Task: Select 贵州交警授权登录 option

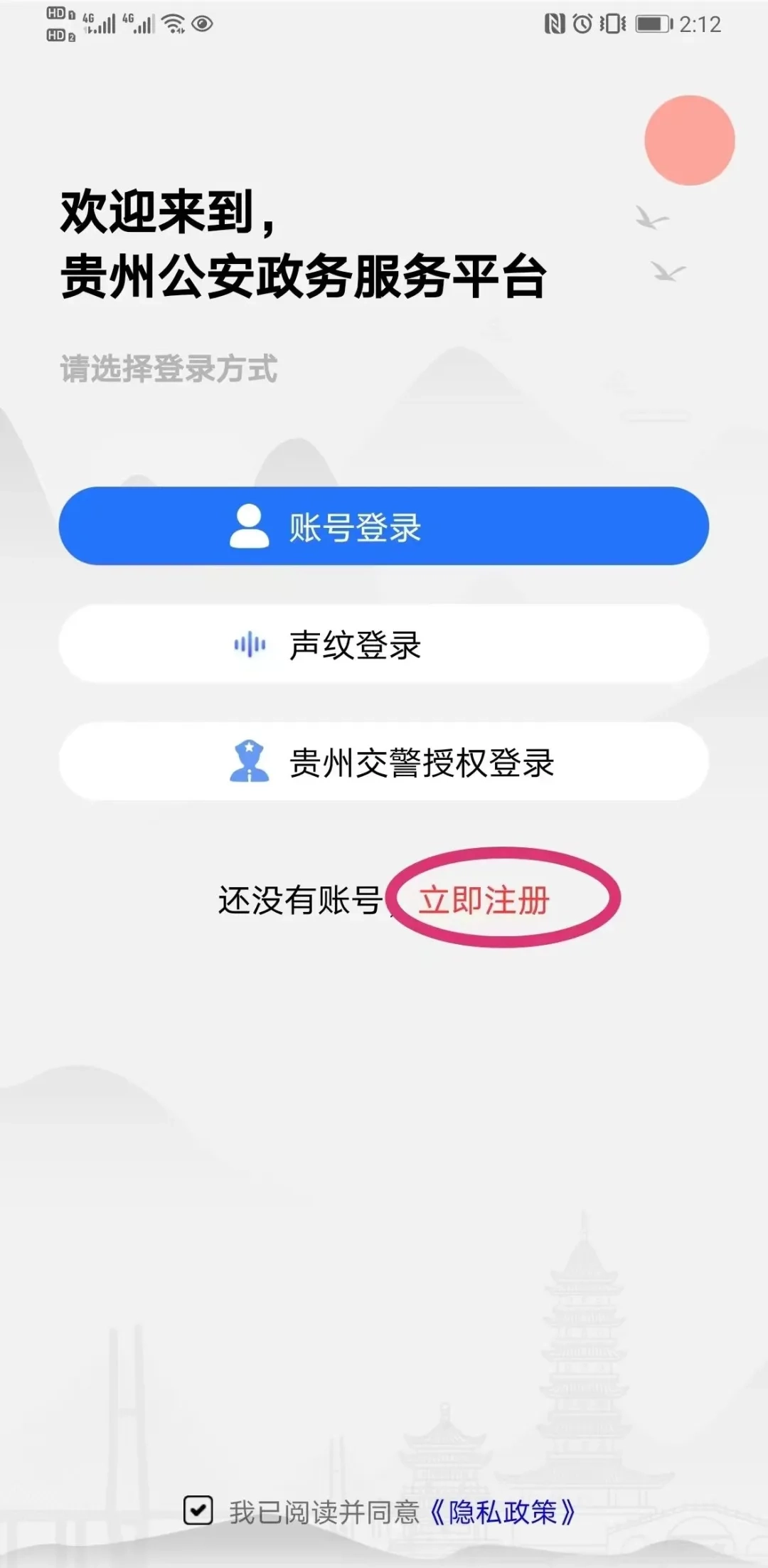Action: [x=383, y=762]
